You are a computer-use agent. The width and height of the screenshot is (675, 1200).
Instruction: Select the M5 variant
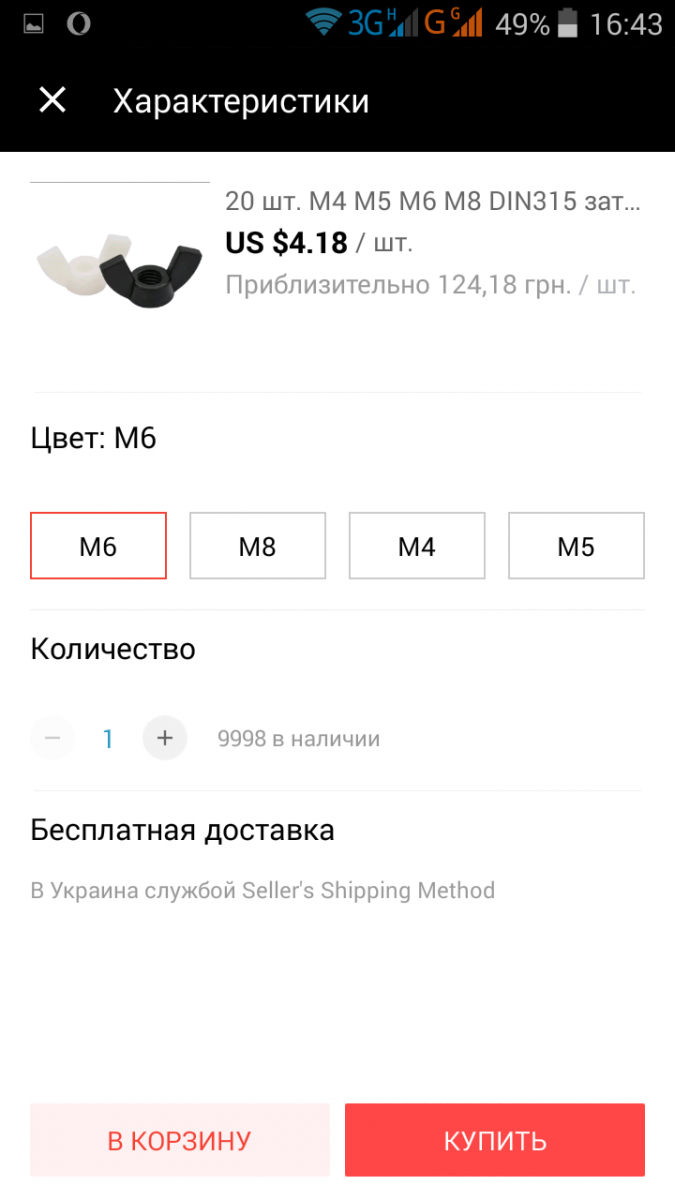(x=576, y=546)
